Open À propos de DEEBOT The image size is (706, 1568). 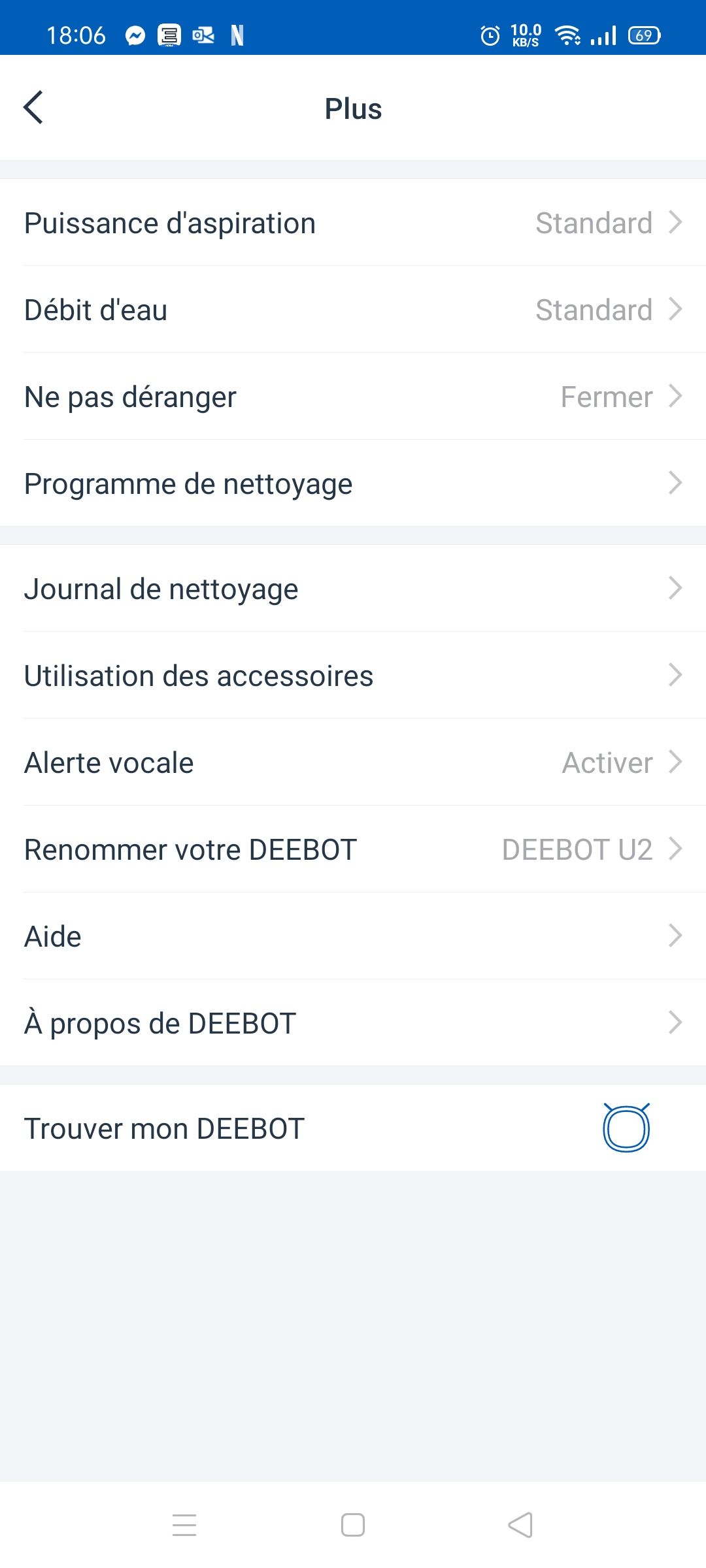point(353,1023)
